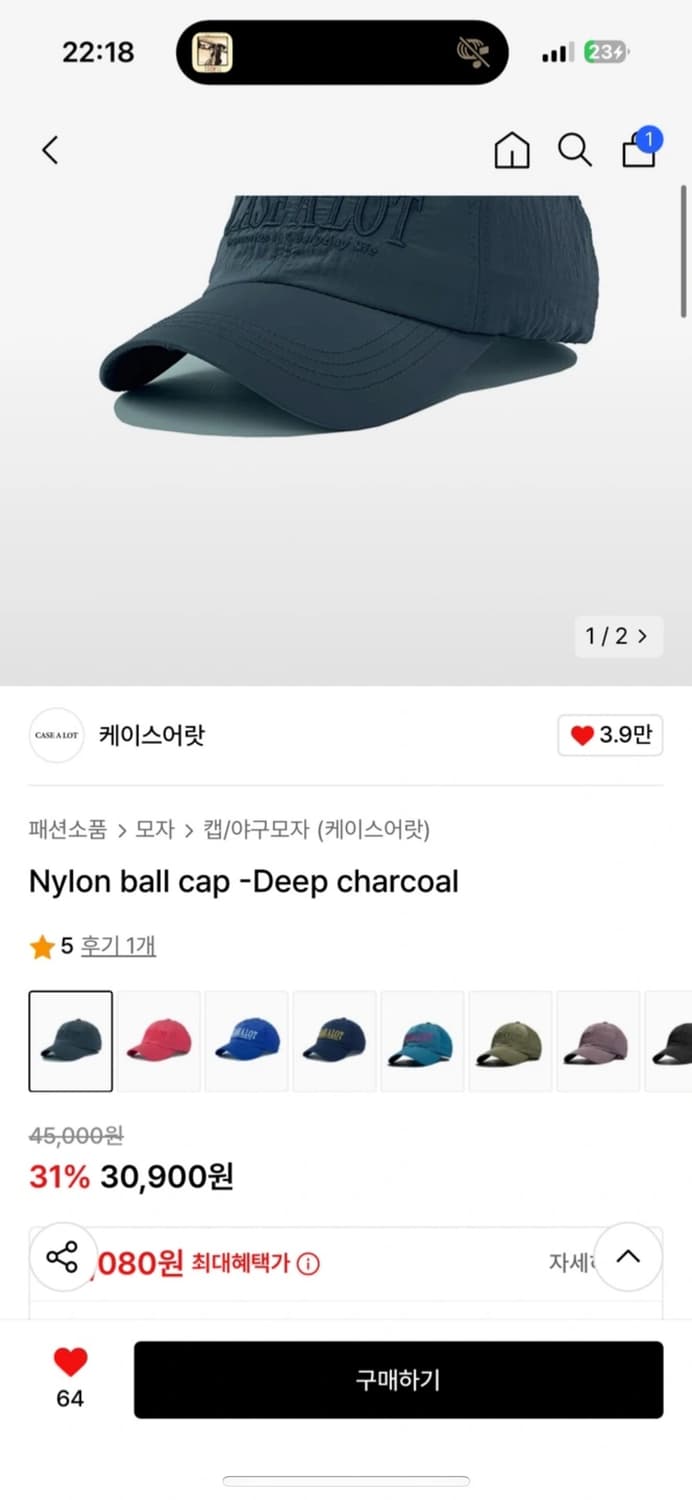Go back with the left arrow
Viewport: 692px width, 1500px height.
pyautogui.click(x=50, y=150)
